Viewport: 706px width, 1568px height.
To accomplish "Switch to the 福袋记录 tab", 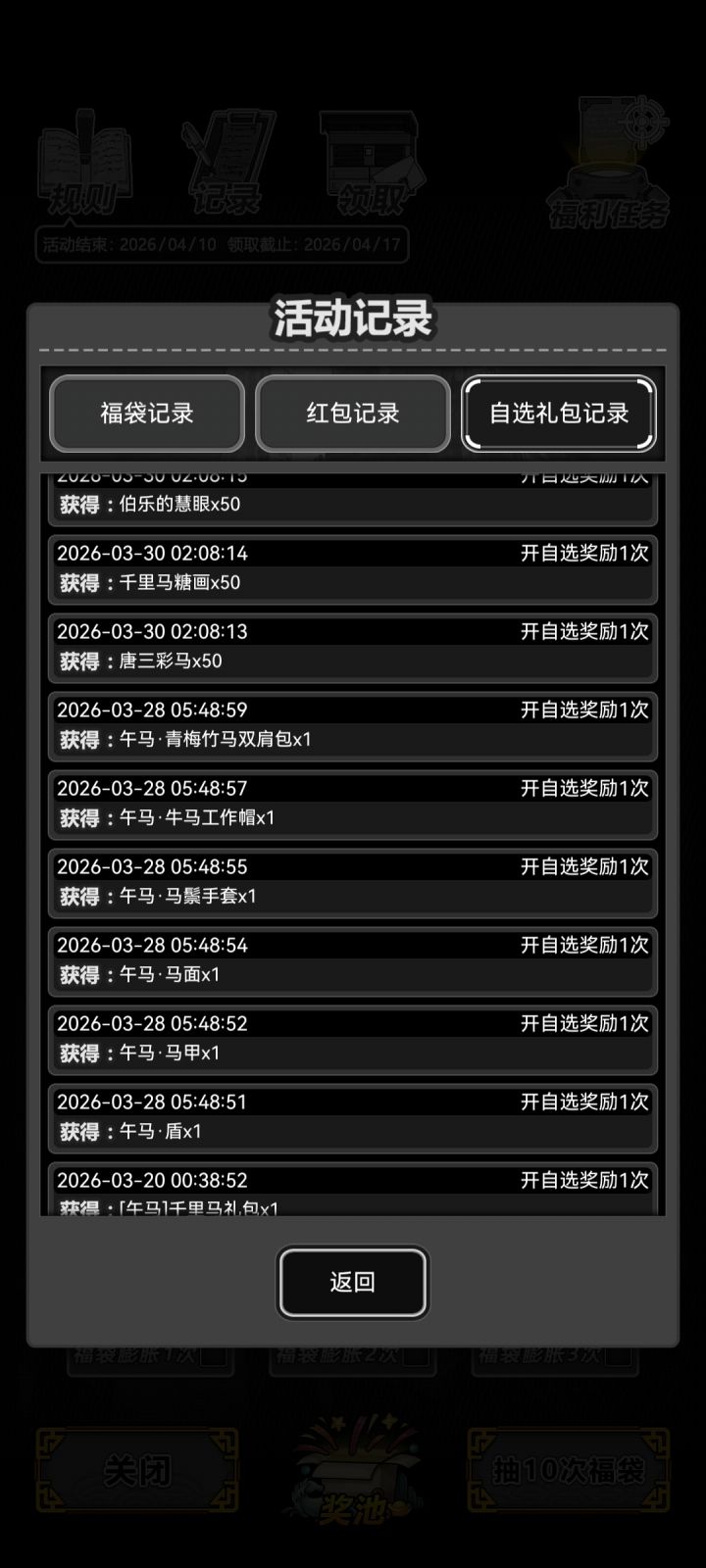I will pos(146,415).
